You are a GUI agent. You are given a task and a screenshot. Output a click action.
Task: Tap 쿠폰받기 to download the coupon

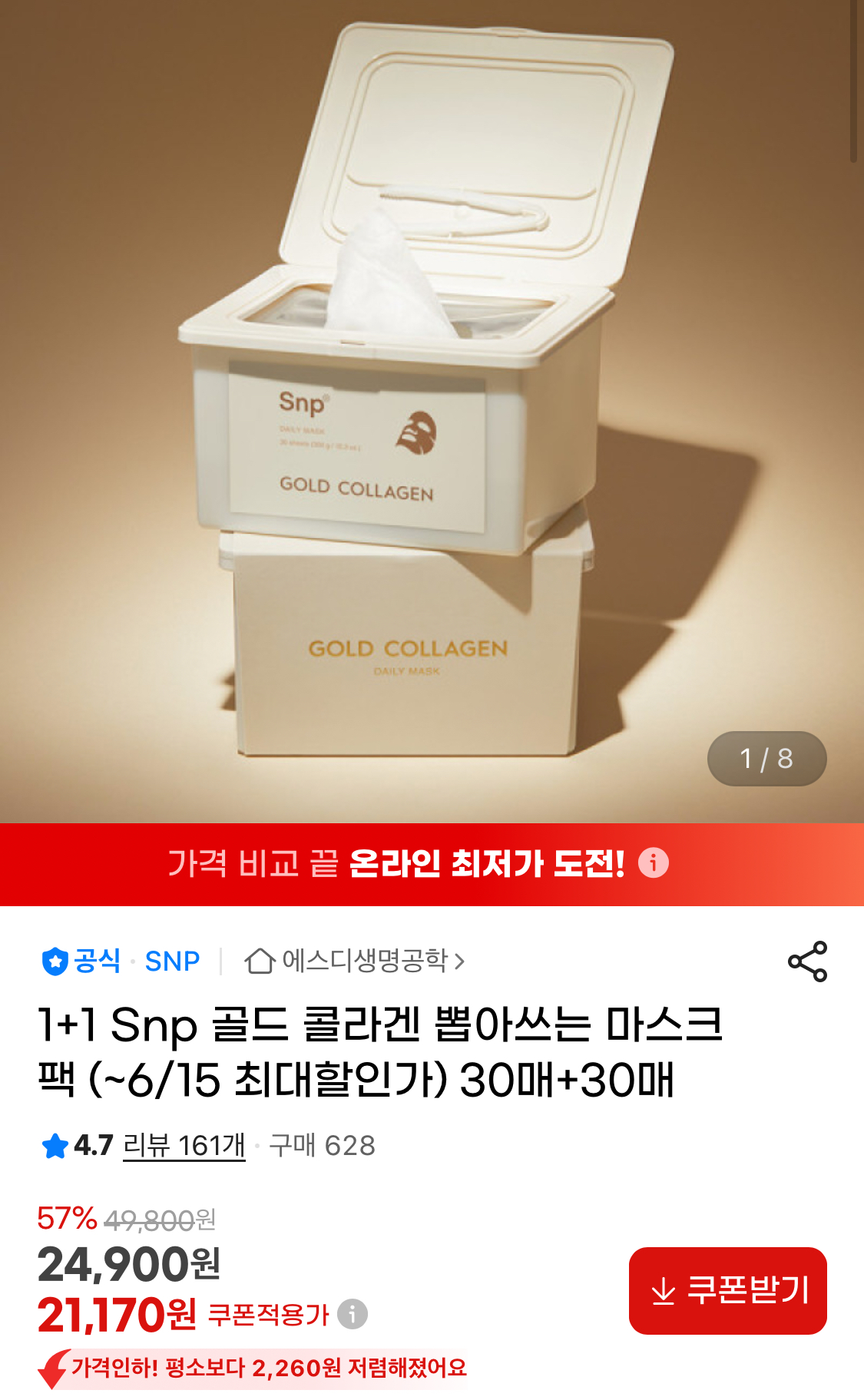727,1290
